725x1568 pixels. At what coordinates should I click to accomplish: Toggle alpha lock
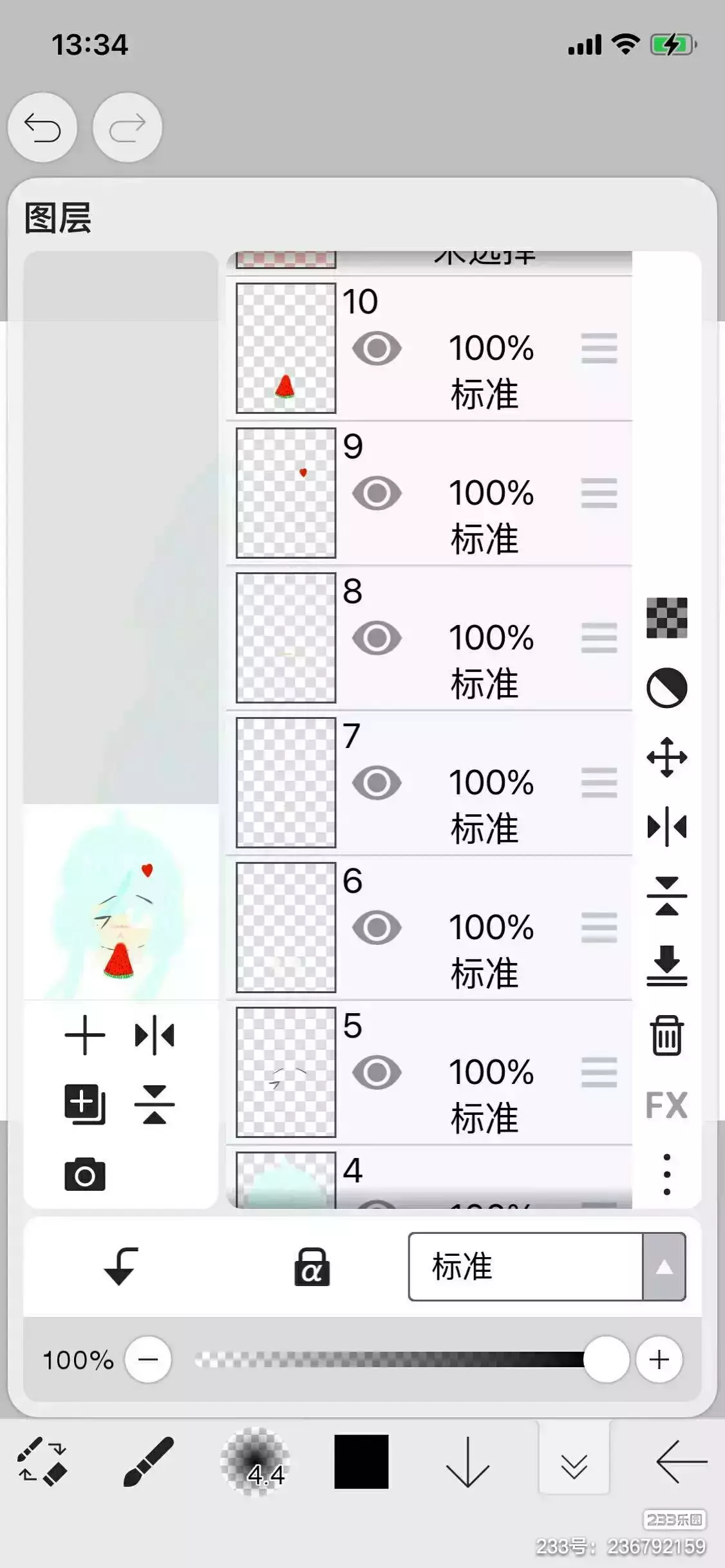(x=312, y=1267)
